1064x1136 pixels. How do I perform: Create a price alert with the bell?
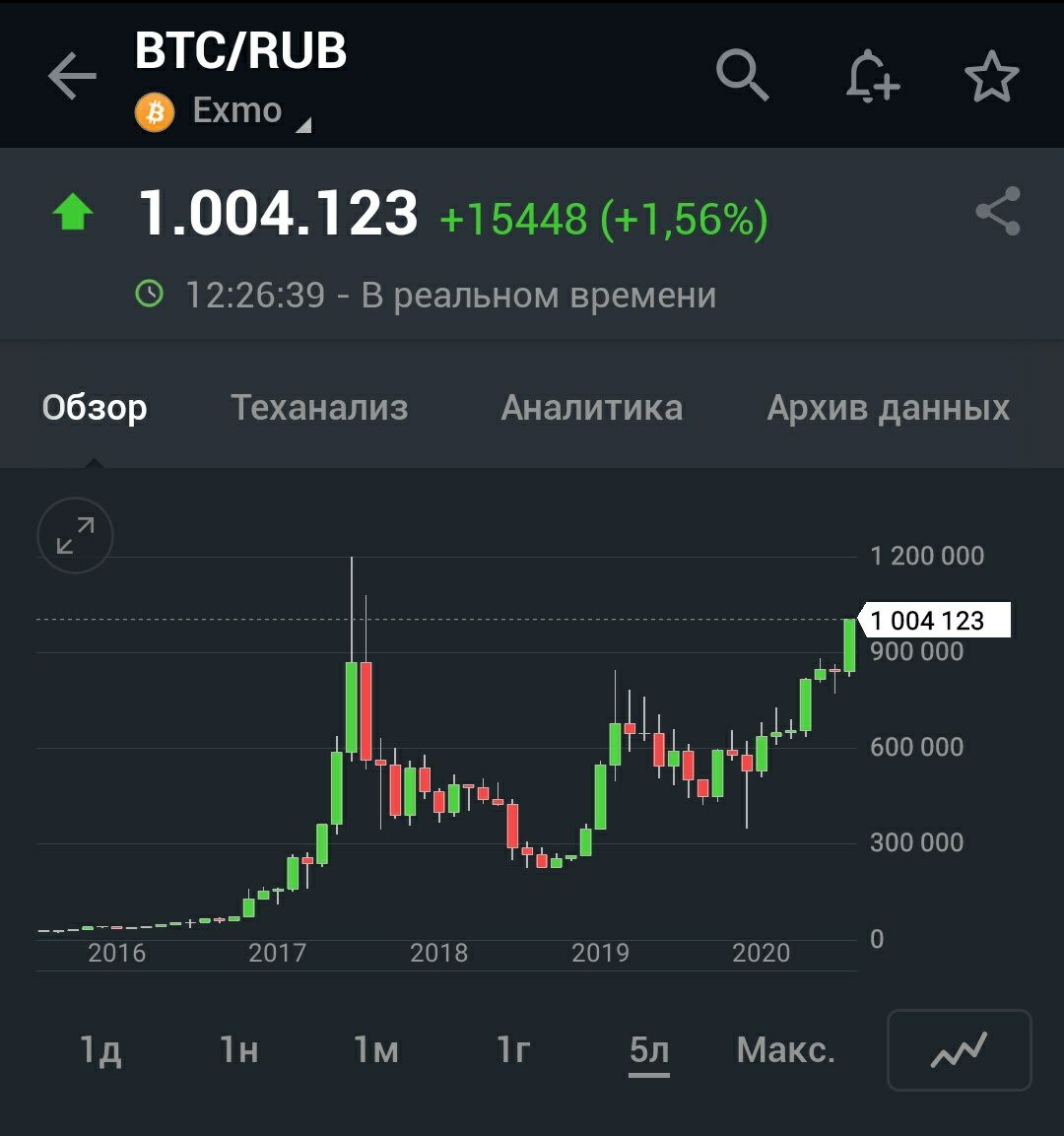click(871, 76)
